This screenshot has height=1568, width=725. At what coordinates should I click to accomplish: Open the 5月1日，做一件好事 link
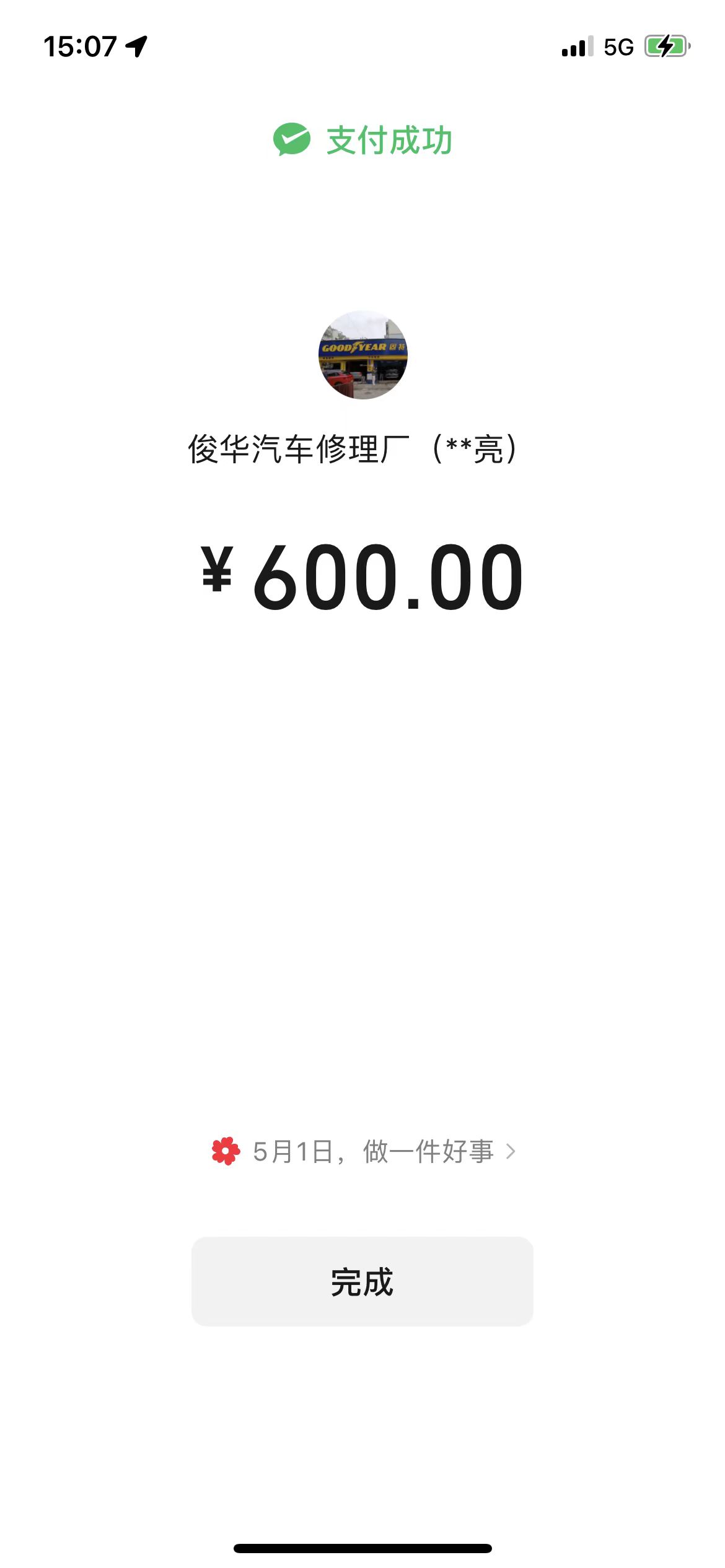[364, 1152]
